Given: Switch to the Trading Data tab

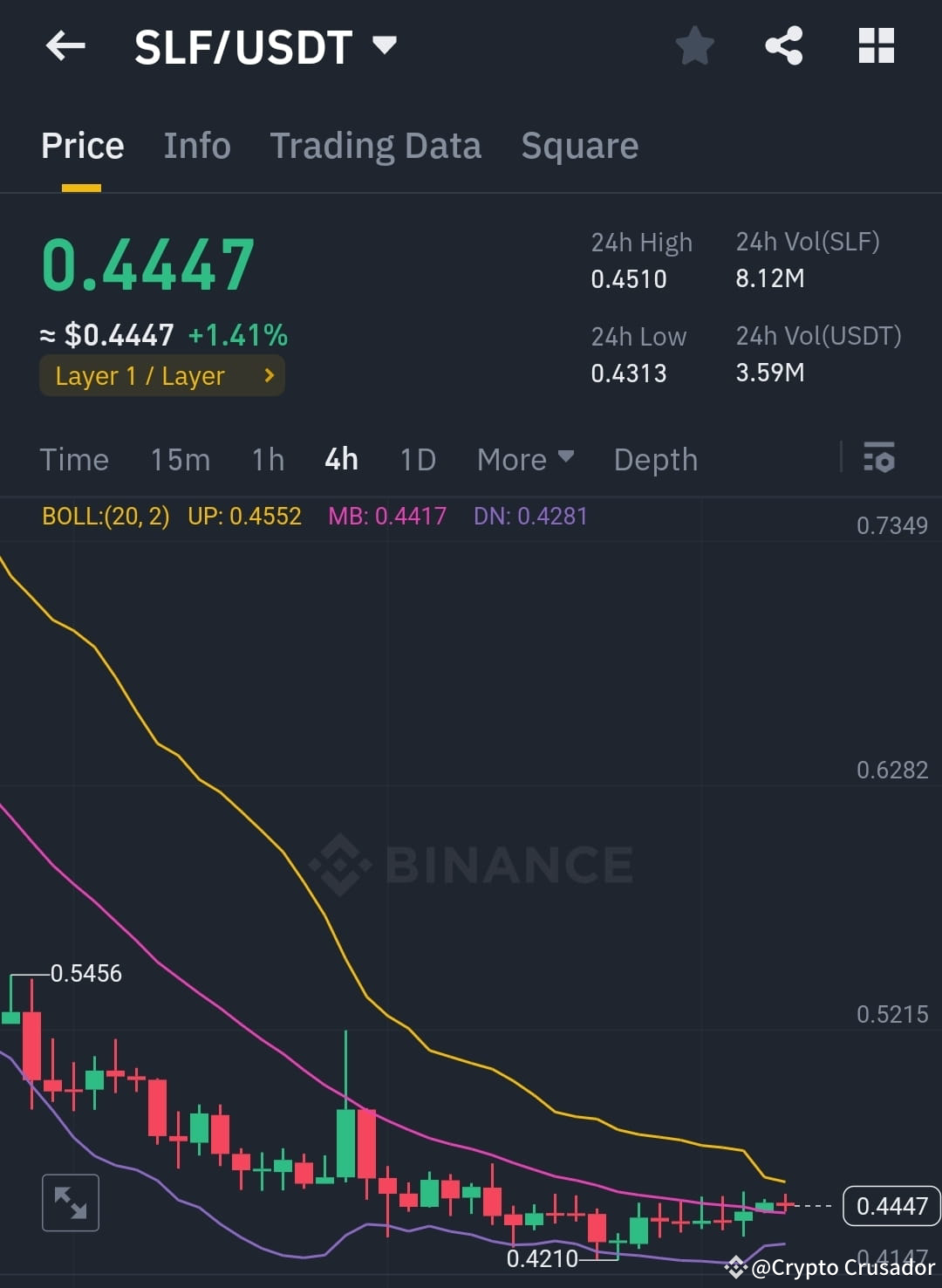Looking at the screenshot, I should [376, 145].
